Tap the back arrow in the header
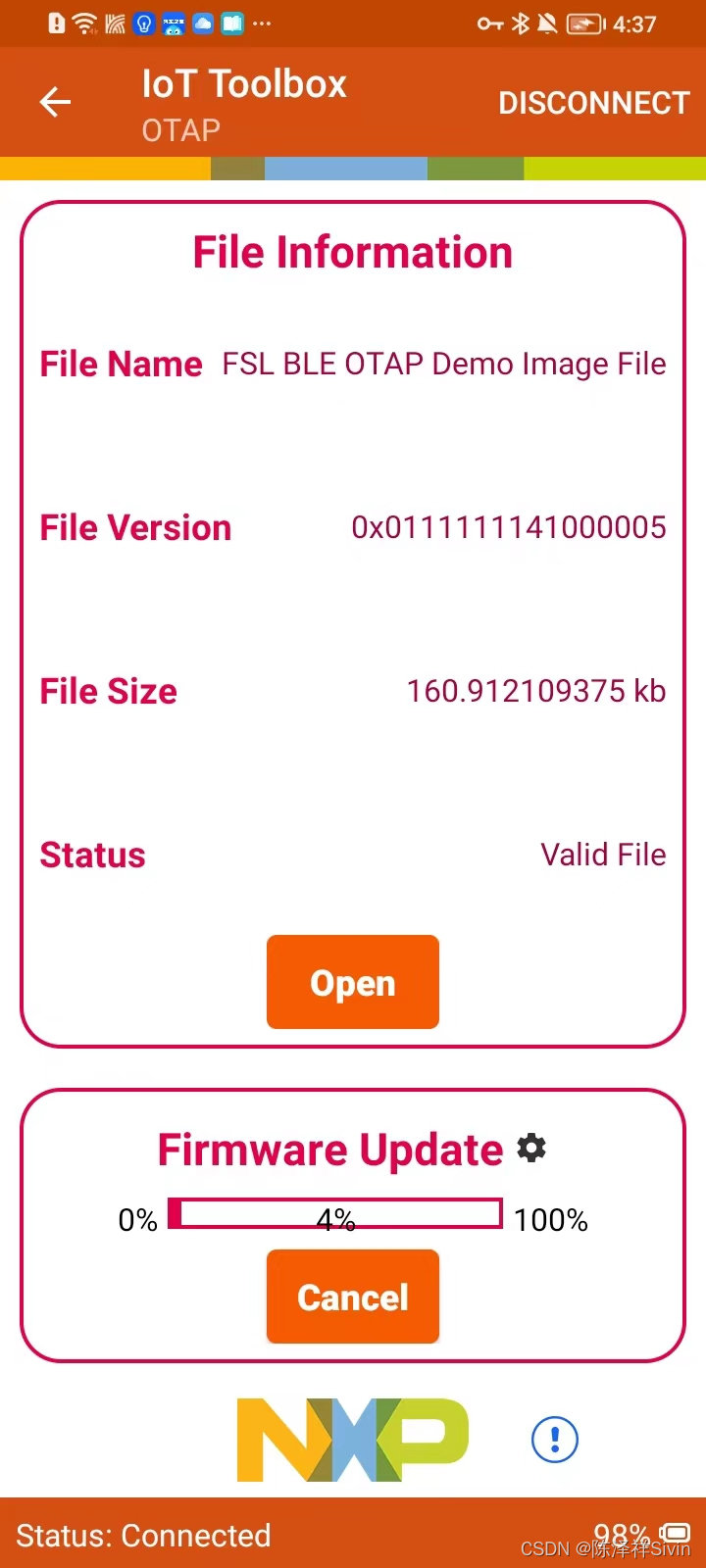This screenshot has height=1568, width=706. [x=55, y=102]
